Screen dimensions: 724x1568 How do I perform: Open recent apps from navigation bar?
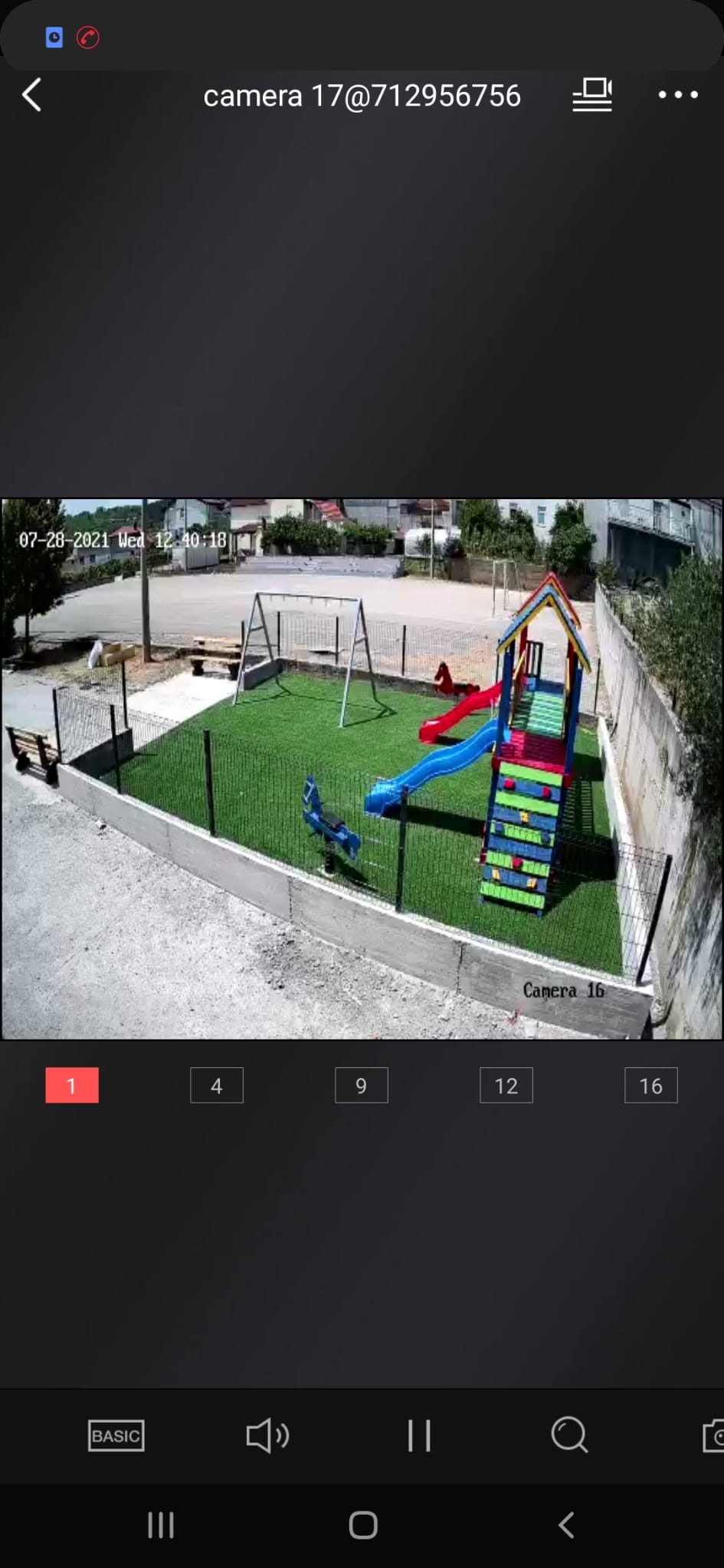coord(161,1525)
